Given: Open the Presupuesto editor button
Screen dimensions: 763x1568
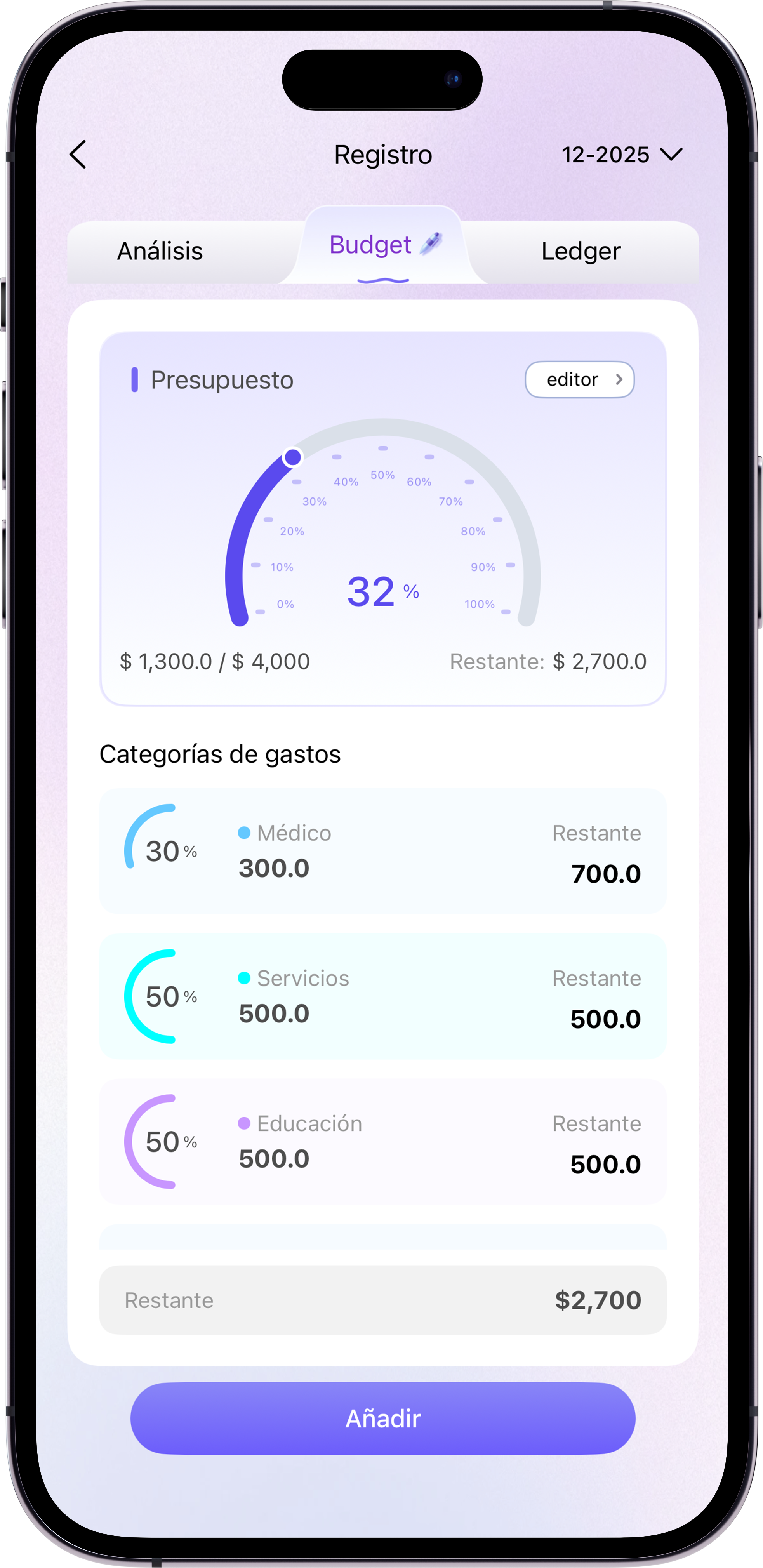Looking at the screenshot, I should [579, 380].
